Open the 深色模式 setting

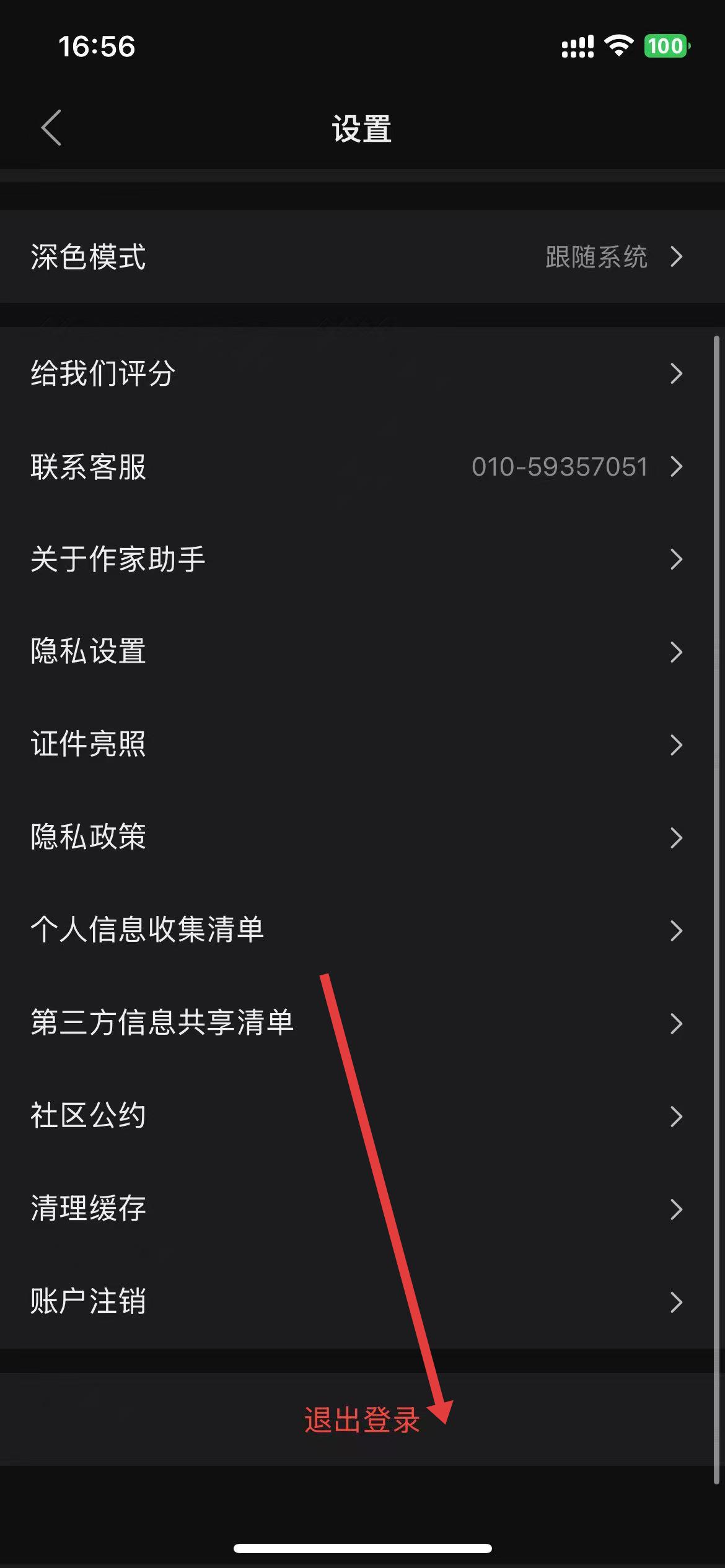(362, 256)
